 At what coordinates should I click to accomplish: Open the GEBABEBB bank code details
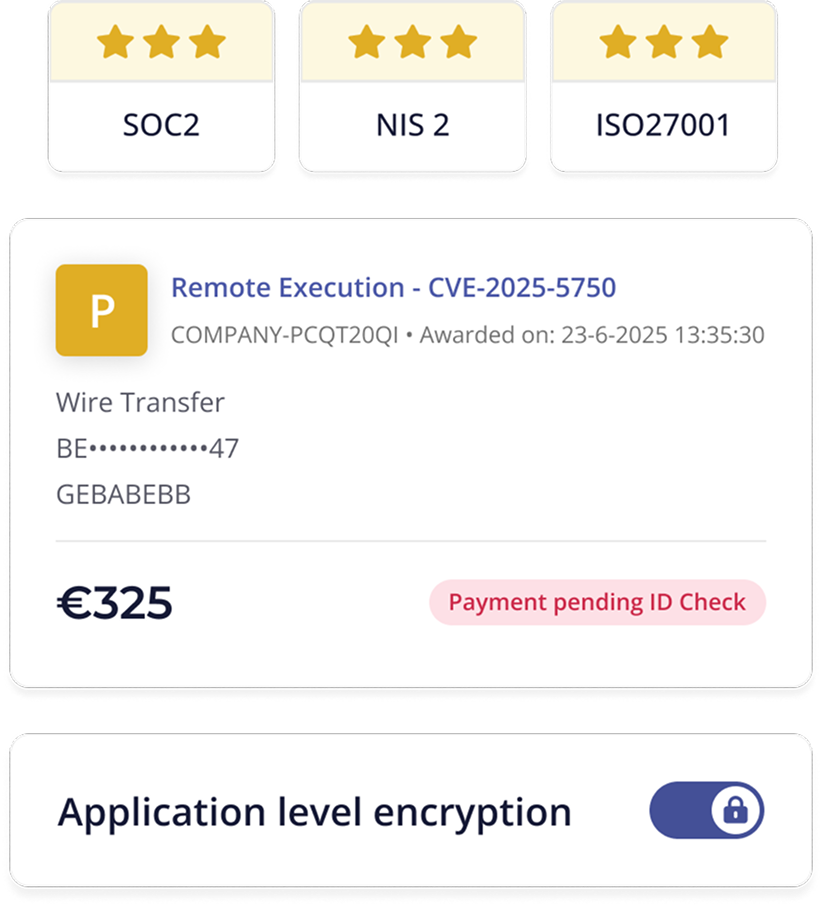[124, 494]
